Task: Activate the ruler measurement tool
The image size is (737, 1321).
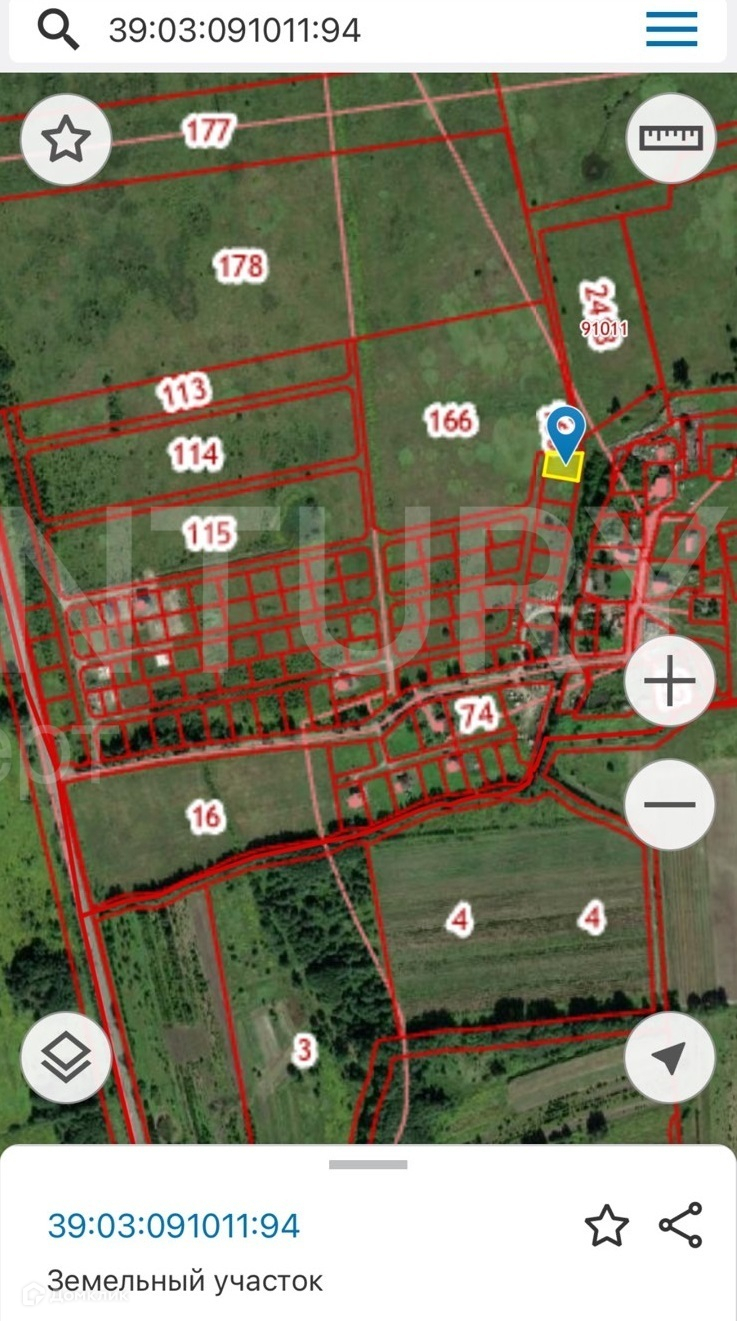Action: point(671,138)
